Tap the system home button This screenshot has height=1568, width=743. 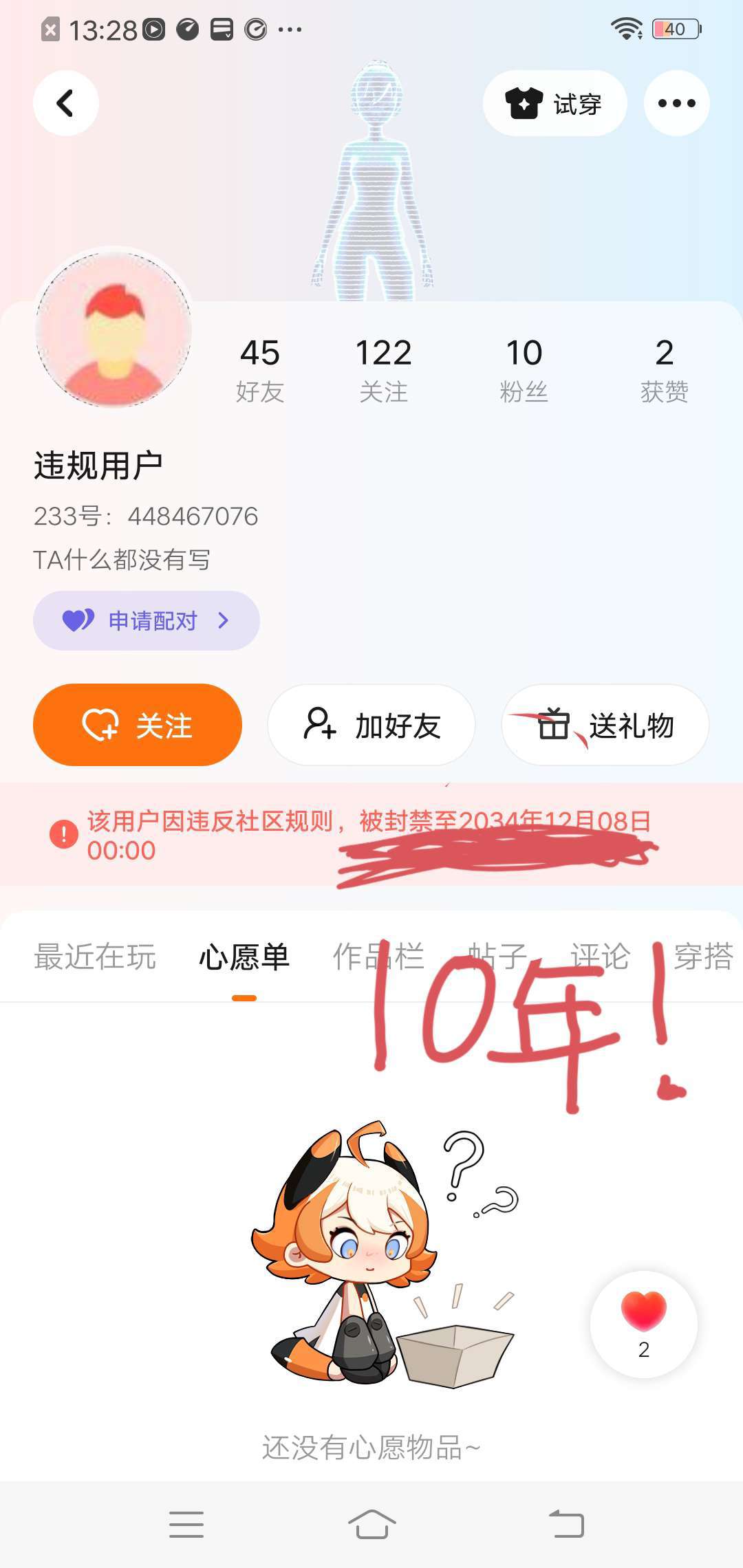(371, 1524)
